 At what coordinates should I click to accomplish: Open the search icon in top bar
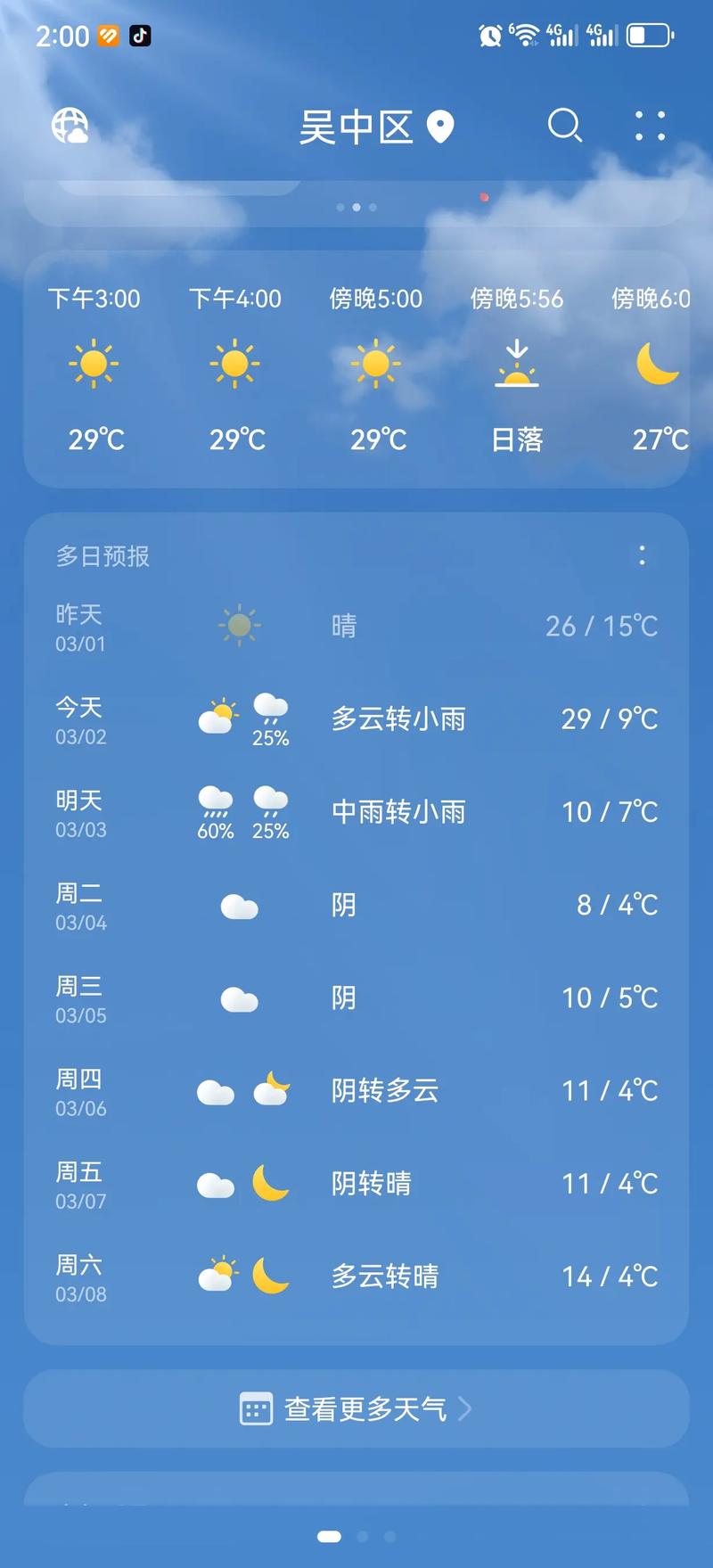[565, 126]
